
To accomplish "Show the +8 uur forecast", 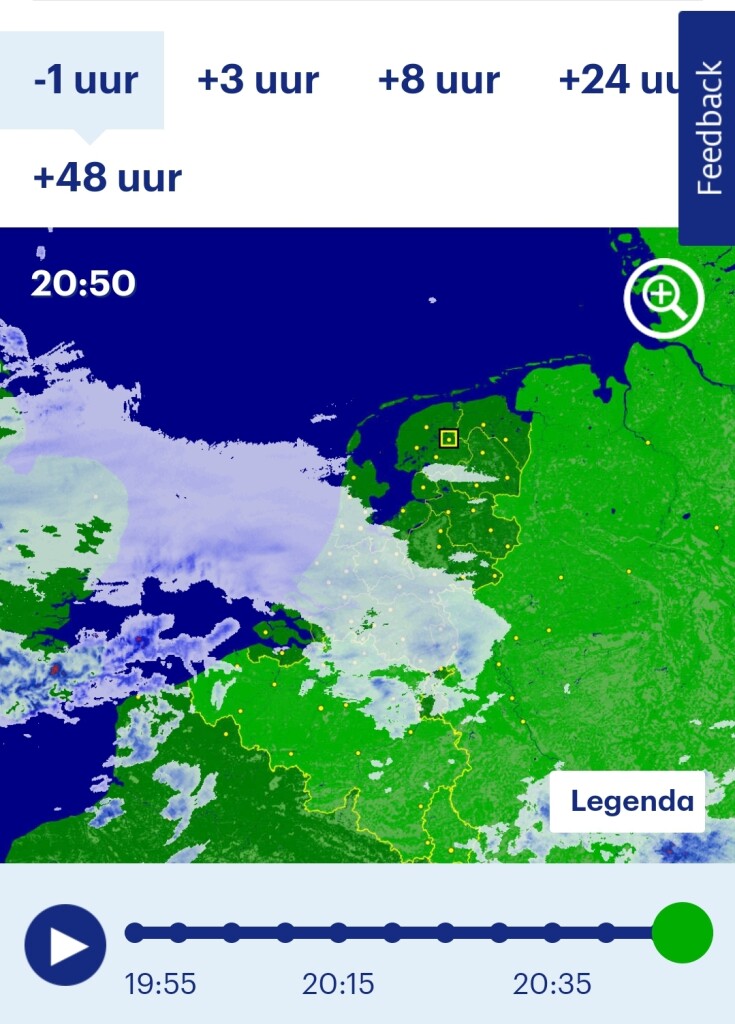I will click(439, 80).
